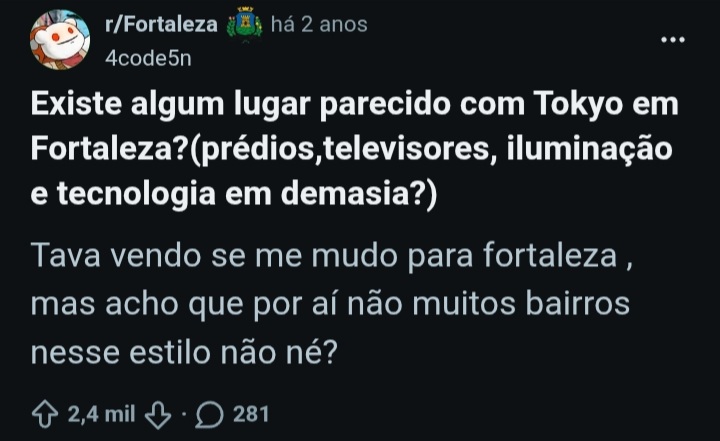Open the r/Fortaleza subreddit avatar

point(60,40)
